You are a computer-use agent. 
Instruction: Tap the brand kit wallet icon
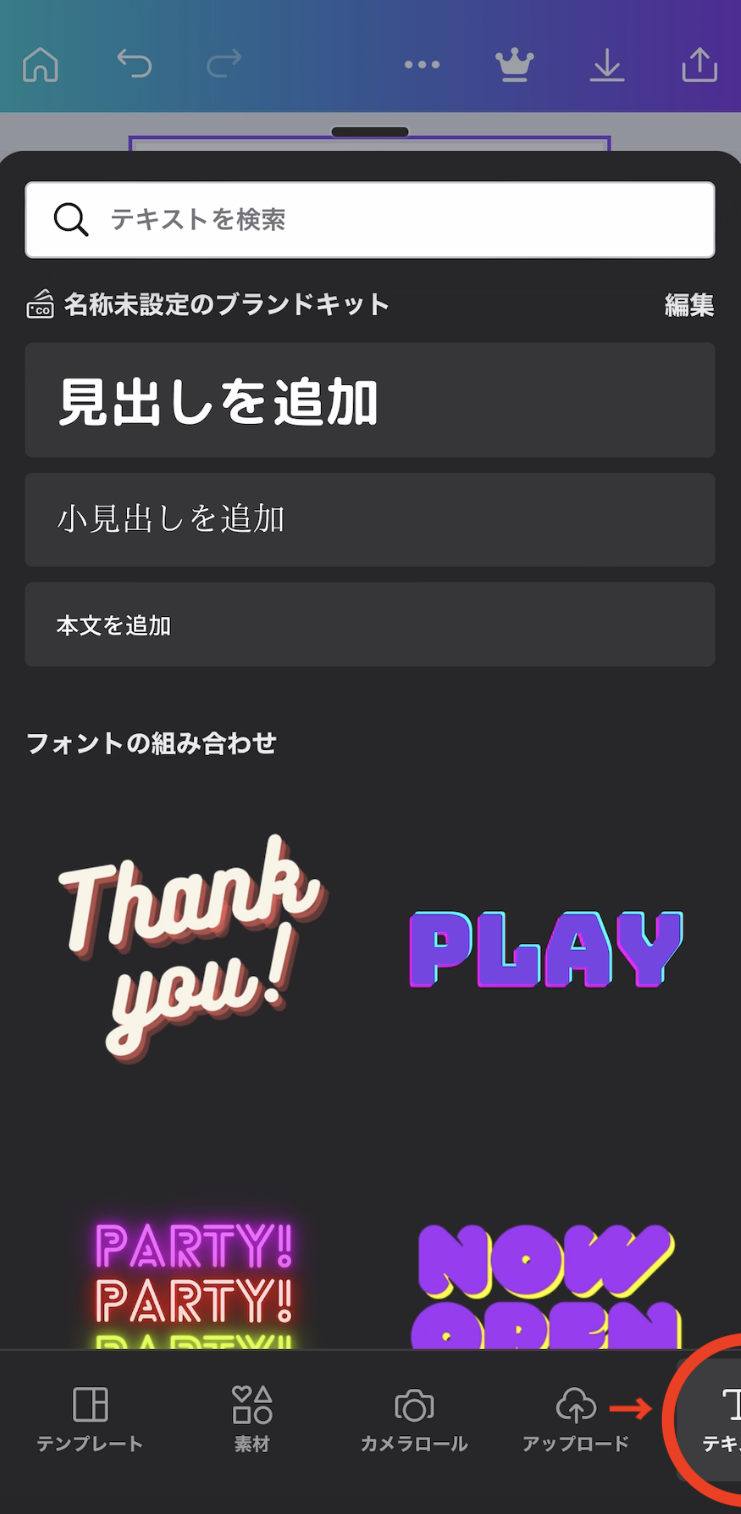37,305
